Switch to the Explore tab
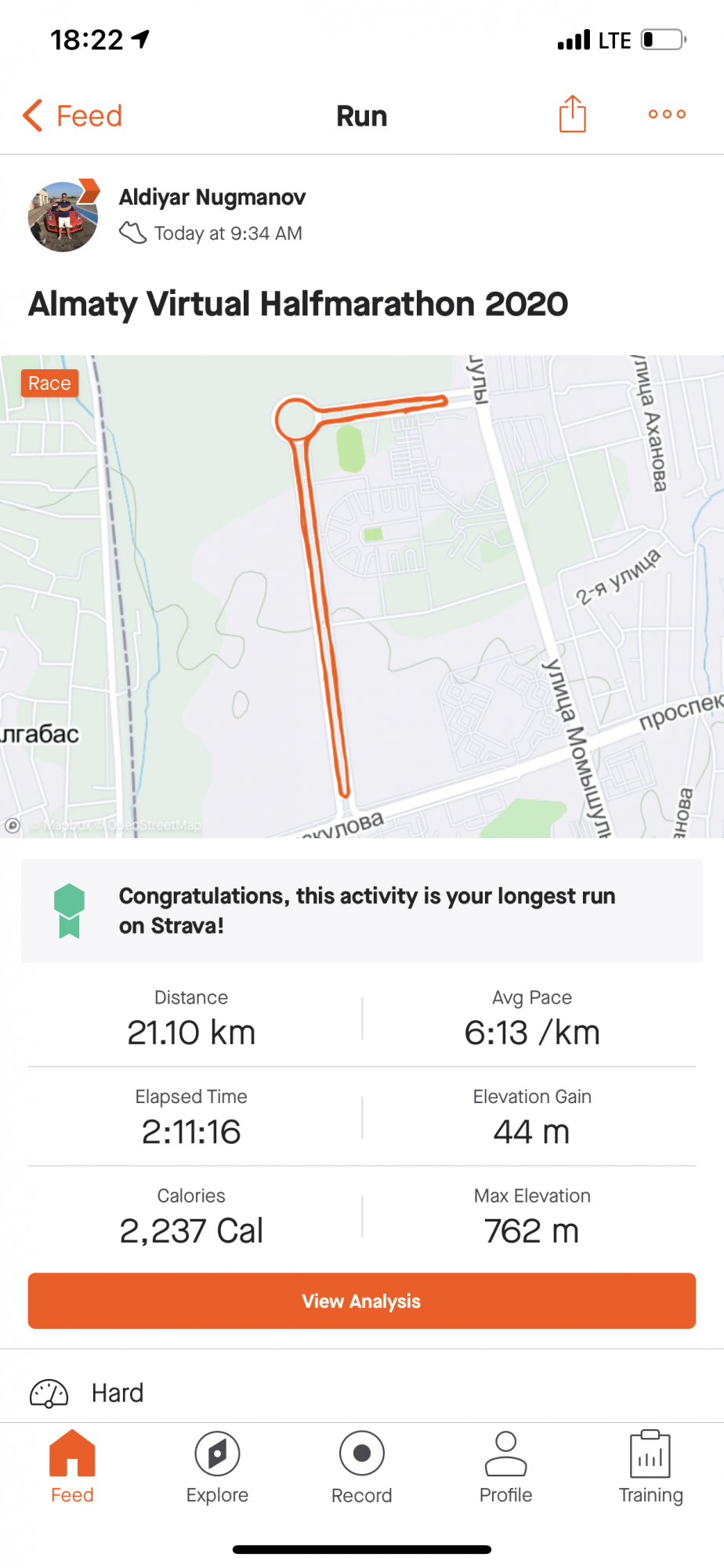 click(x=217, y=1466)
